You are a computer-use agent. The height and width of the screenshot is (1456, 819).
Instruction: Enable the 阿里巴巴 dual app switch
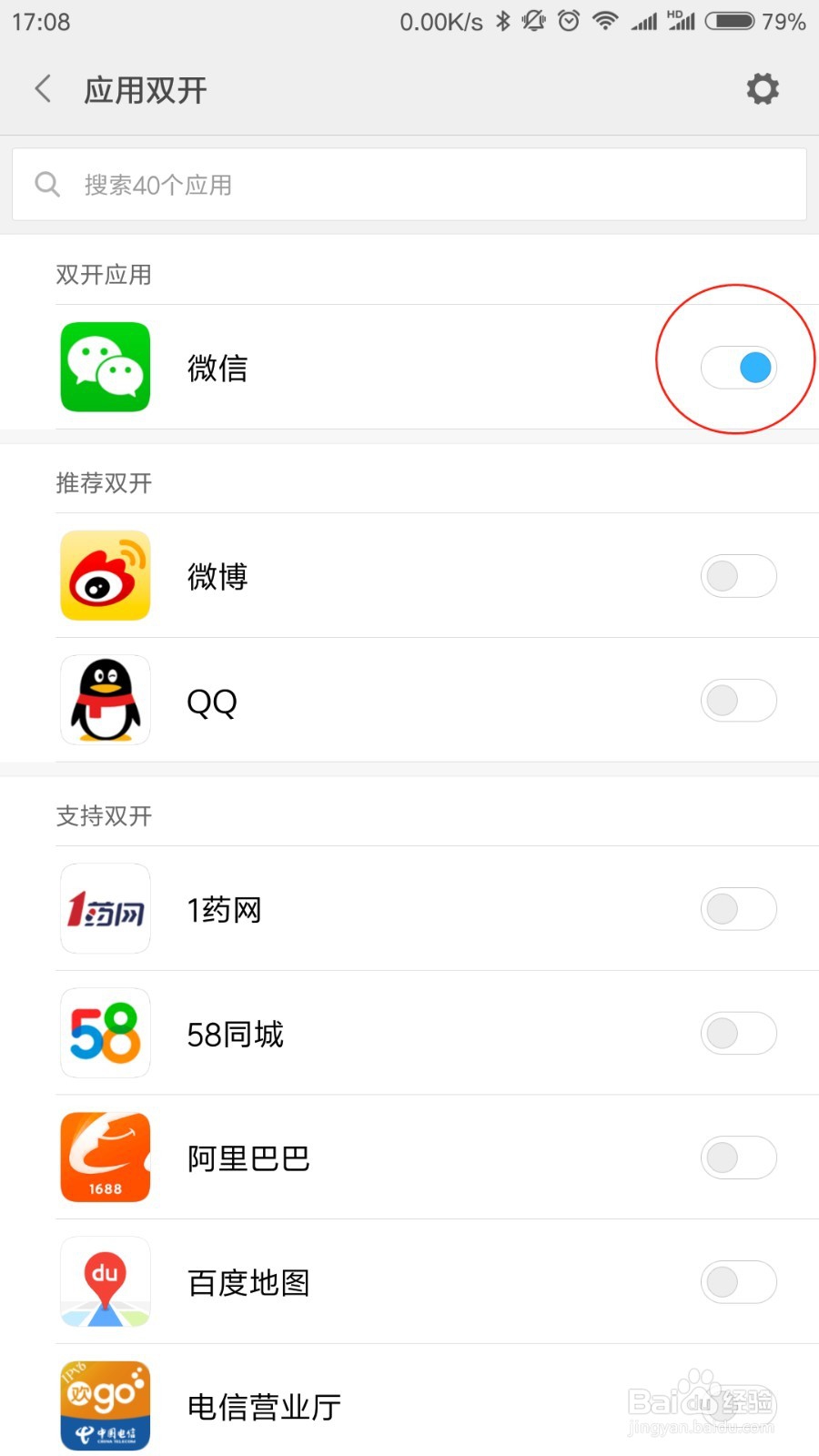(738, 1158)
